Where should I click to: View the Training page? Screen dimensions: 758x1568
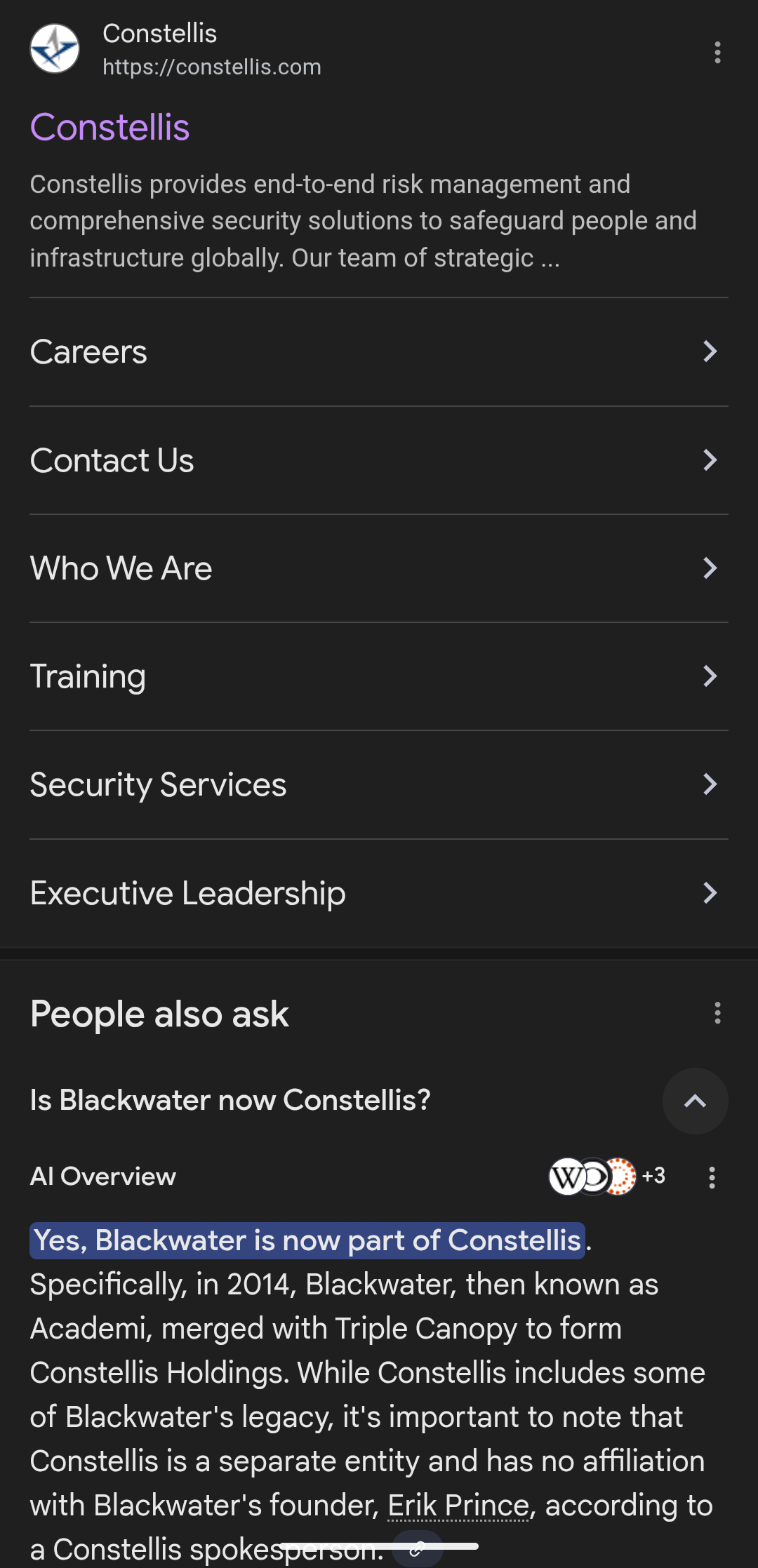(379, 676)
